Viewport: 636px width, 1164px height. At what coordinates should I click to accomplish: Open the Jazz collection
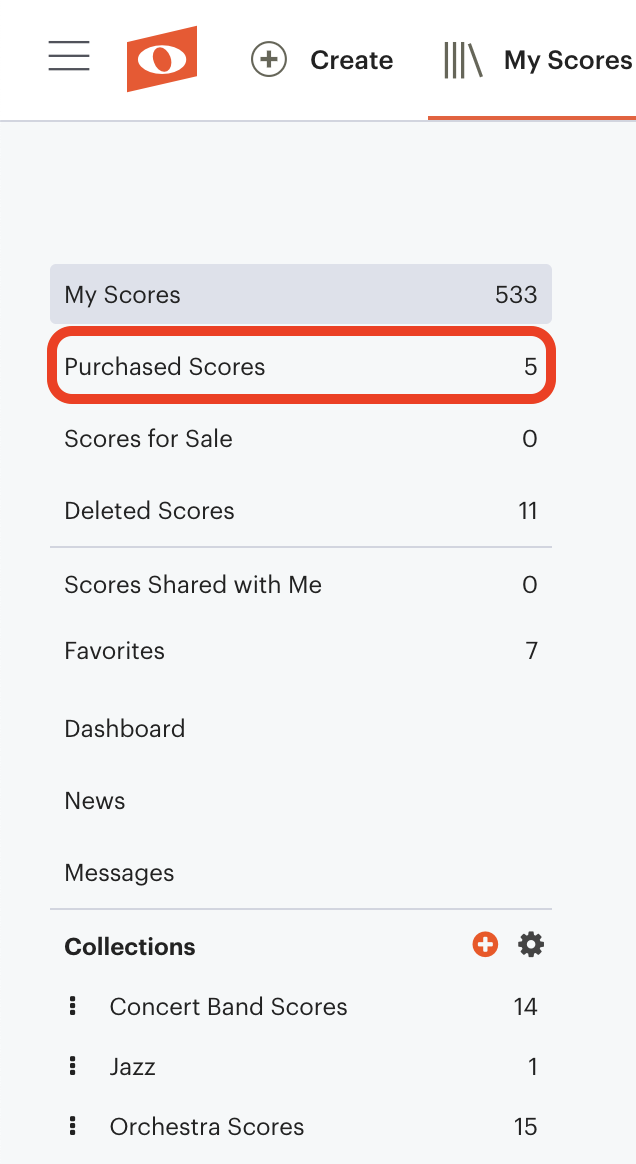point(133,1067)
